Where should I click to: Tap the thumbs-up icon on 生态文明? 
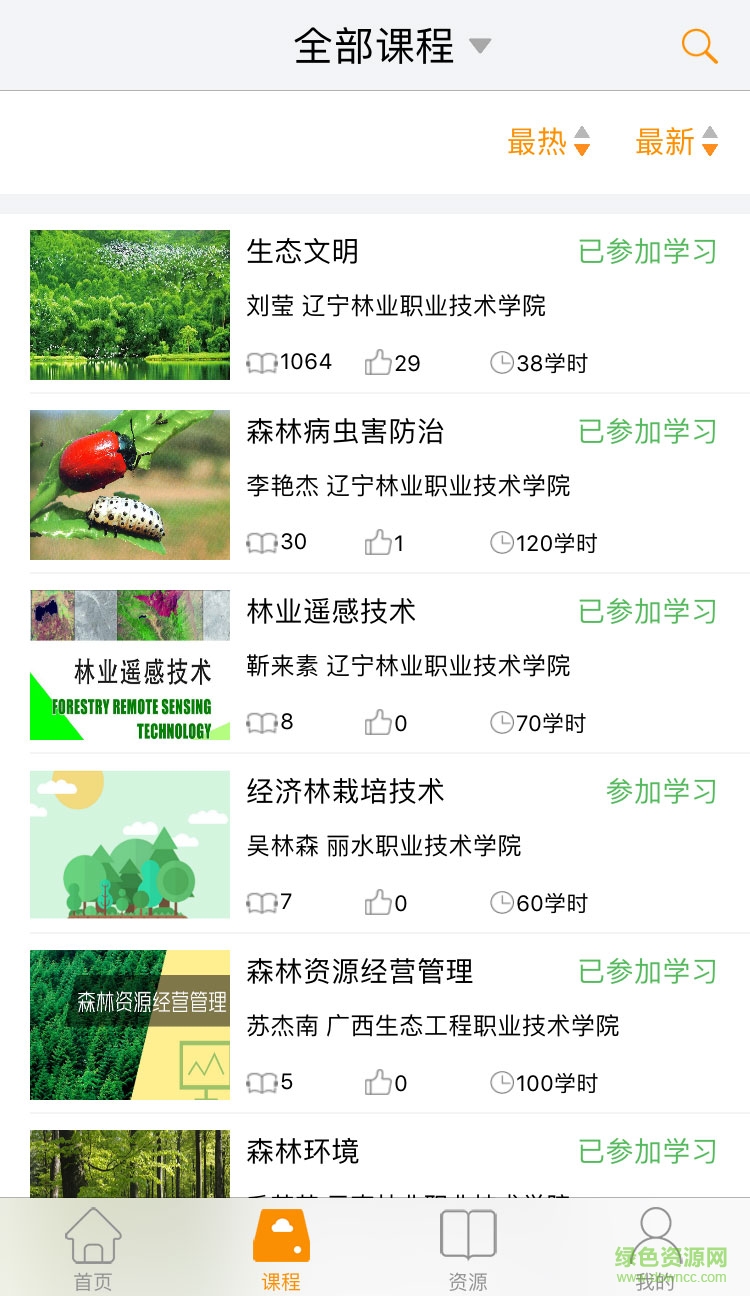pyautogui.click(x=380, y=362)
